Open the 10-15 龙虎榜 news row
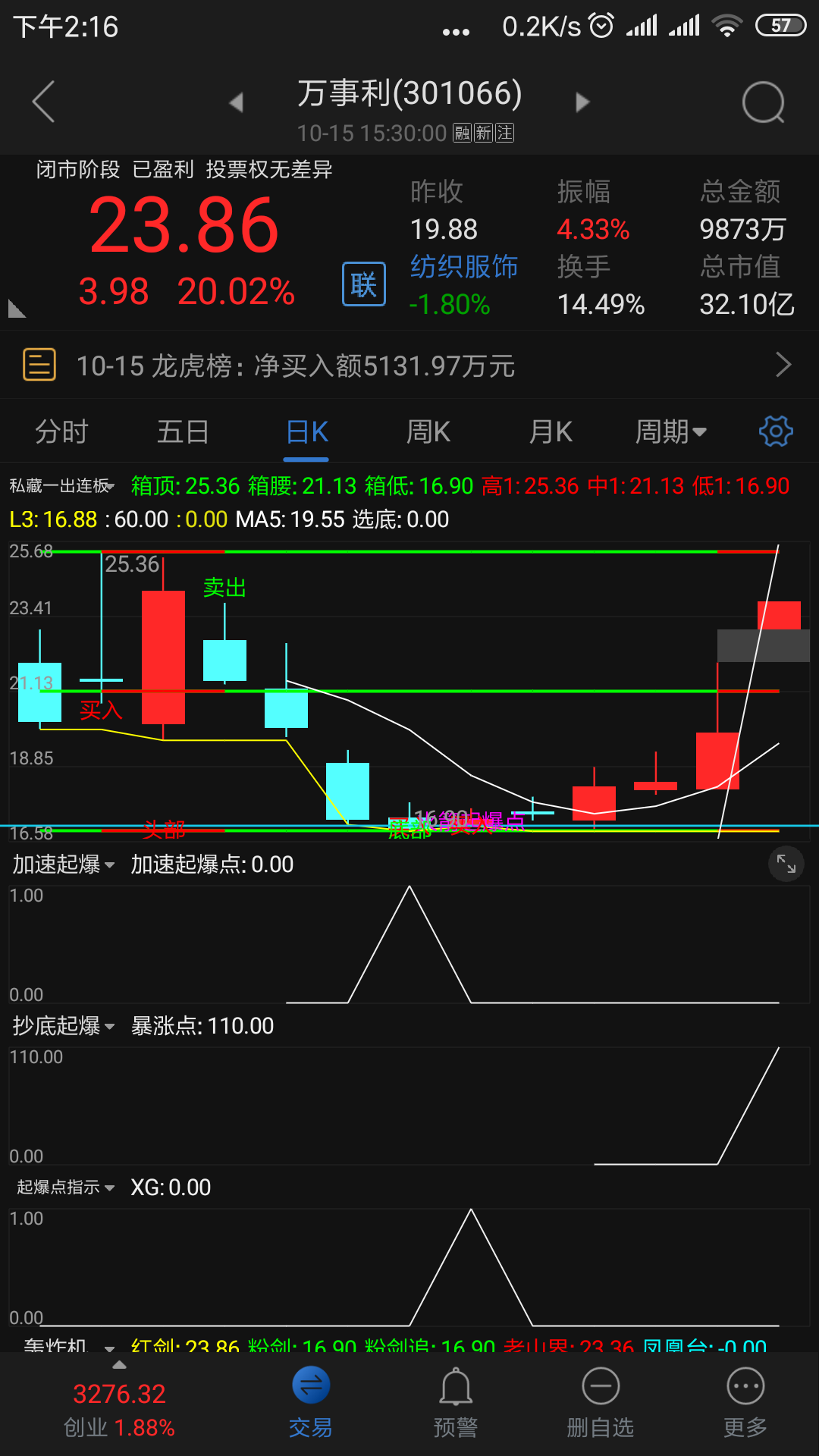The width and height of the screenshot is (819, 1456). tap(409, 366)
